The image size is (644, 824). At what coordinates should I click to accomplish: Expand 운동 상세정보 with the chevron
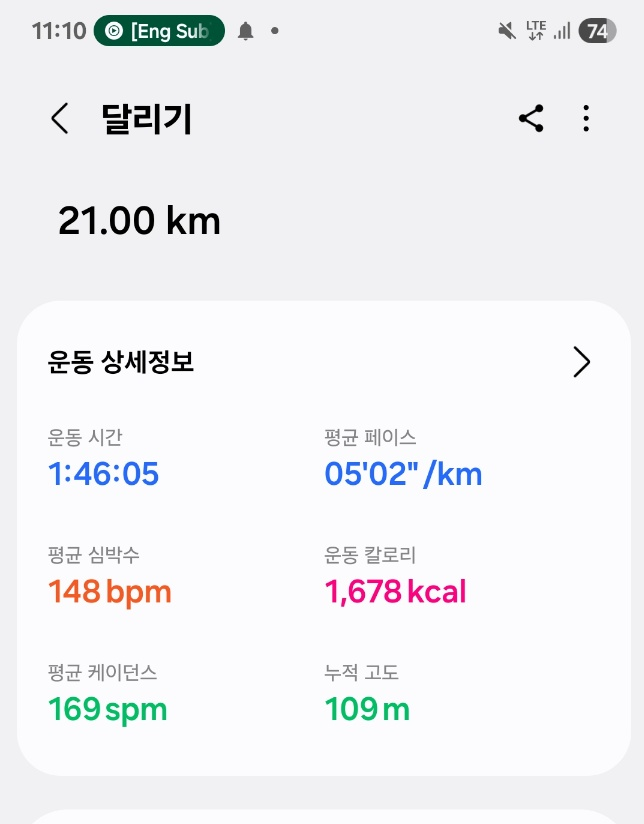click(581, 362)
